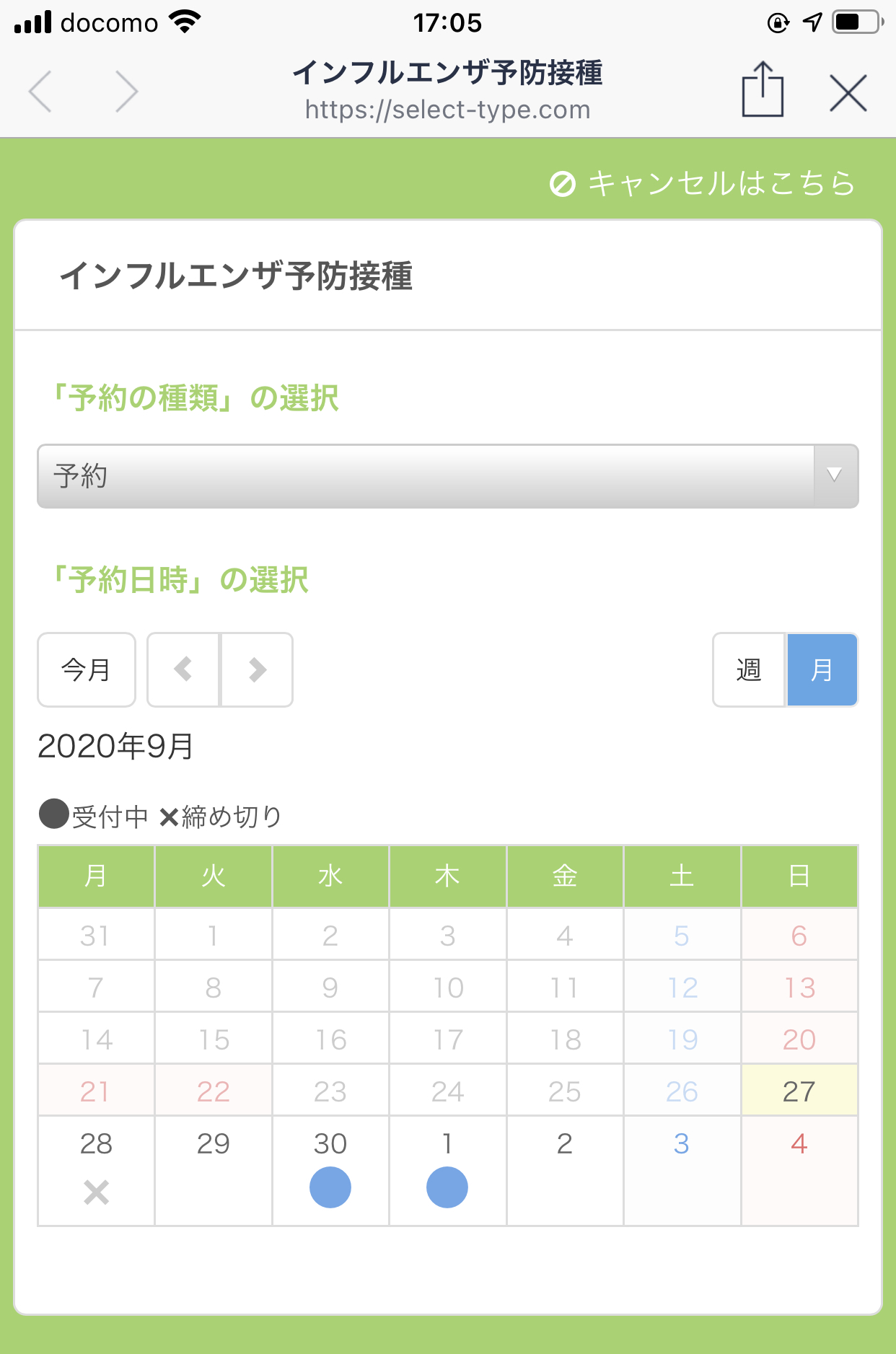
Task: Select the available slot on October 1
Action: 447,1187
